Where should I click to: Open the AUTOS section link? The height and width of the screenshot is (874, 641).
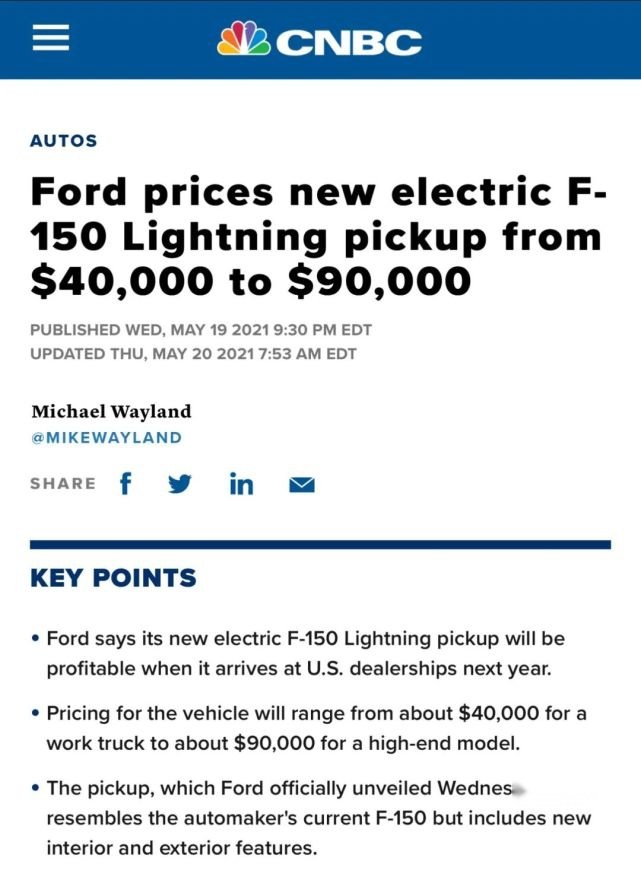(64, 141)
